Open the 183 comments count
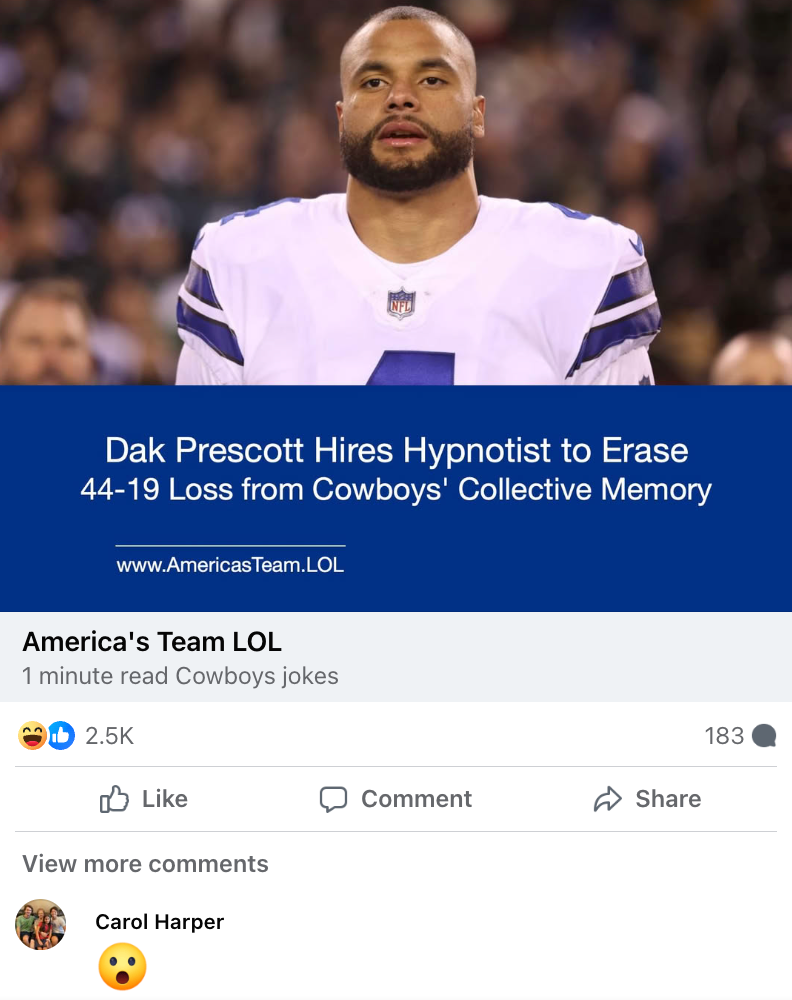792x1000 pixels. point(739,737)
